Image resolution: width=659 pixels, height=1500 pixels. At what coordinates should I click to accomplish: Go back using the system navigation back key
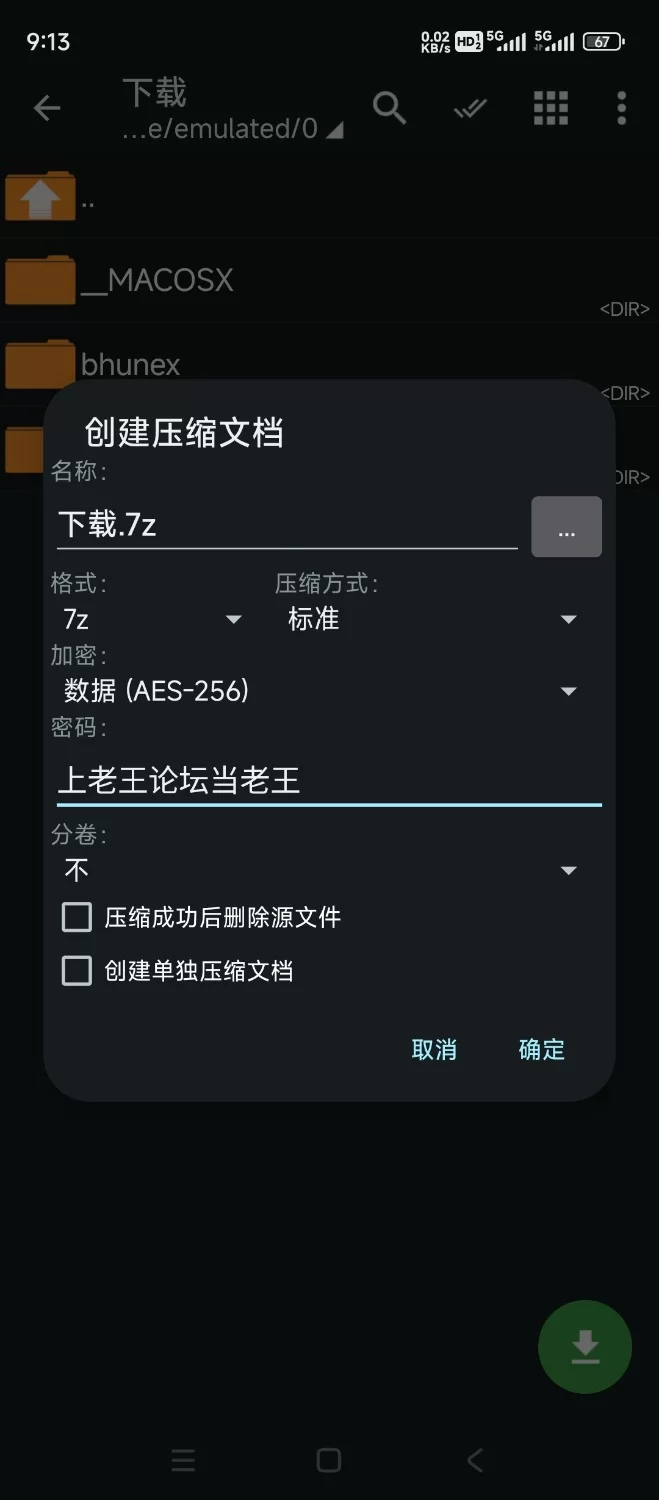pyautogui.click(x=475, y=1461)
